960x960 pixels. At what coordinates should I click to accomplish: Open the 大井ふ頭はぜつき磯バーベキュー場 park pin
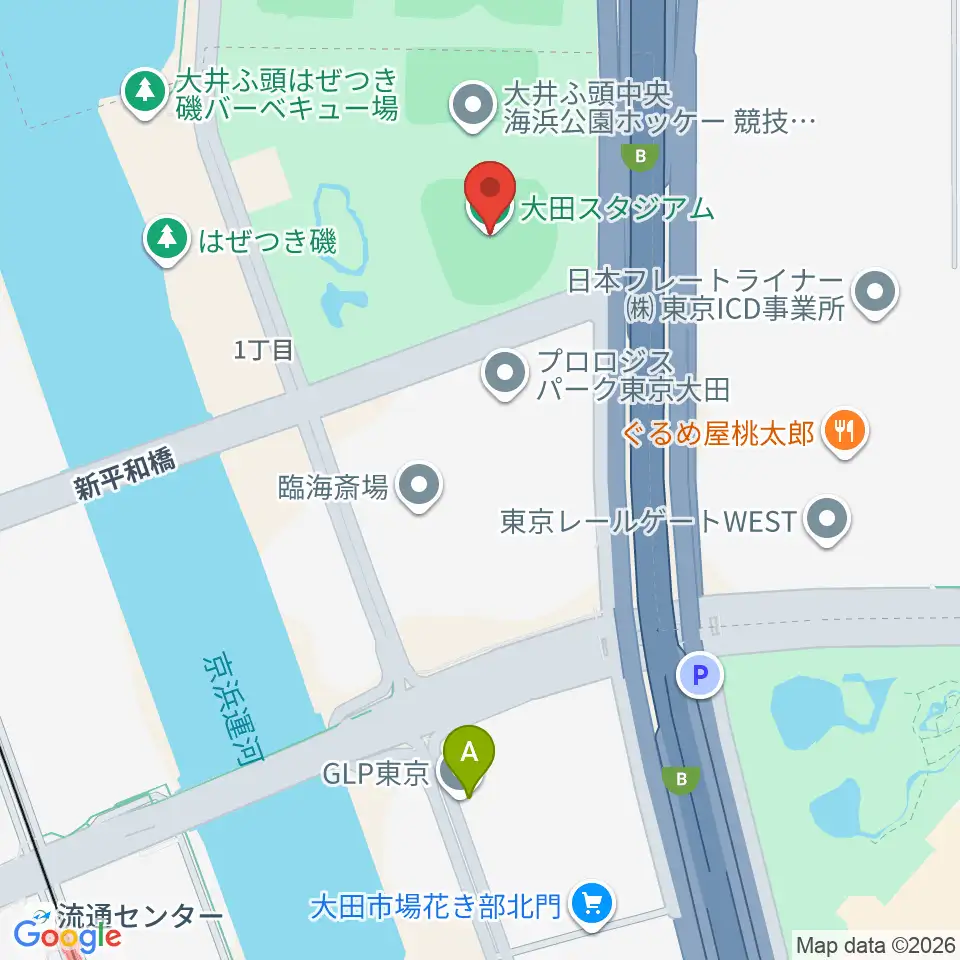point(145,92)
